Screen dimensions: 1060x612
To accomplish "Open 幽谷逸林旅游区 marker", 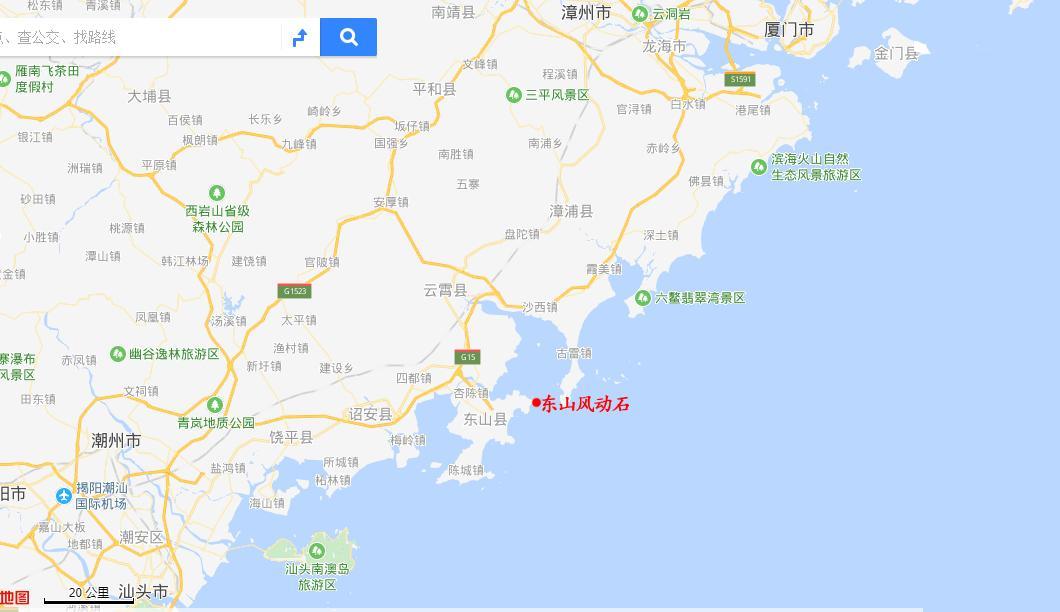I will pos(118,353).
